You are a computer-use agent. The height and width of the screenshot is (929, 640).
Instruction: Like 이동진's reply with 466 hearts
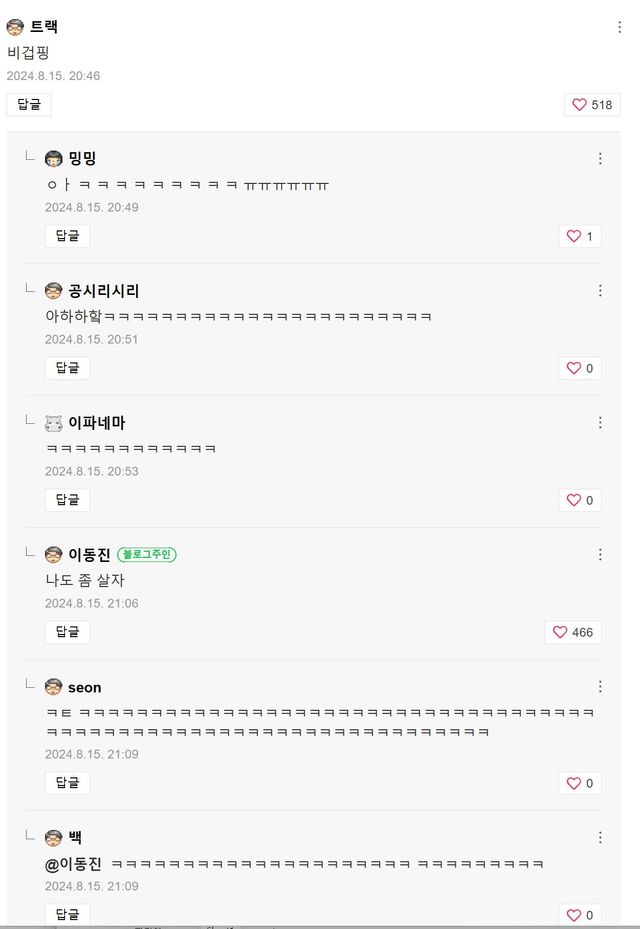pos(573,632)
